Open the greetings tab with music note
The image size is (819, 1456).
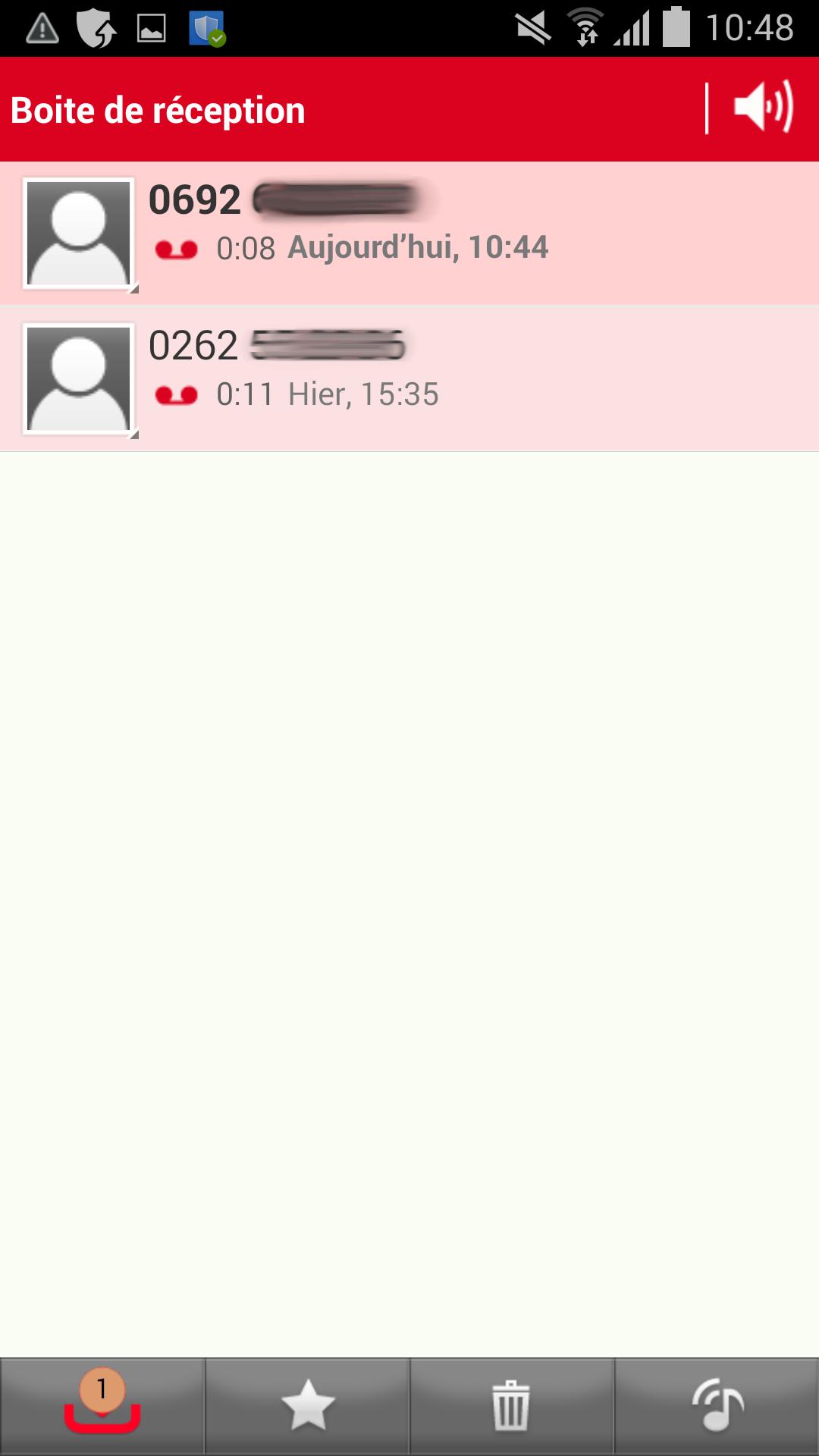coord(717,1405)
